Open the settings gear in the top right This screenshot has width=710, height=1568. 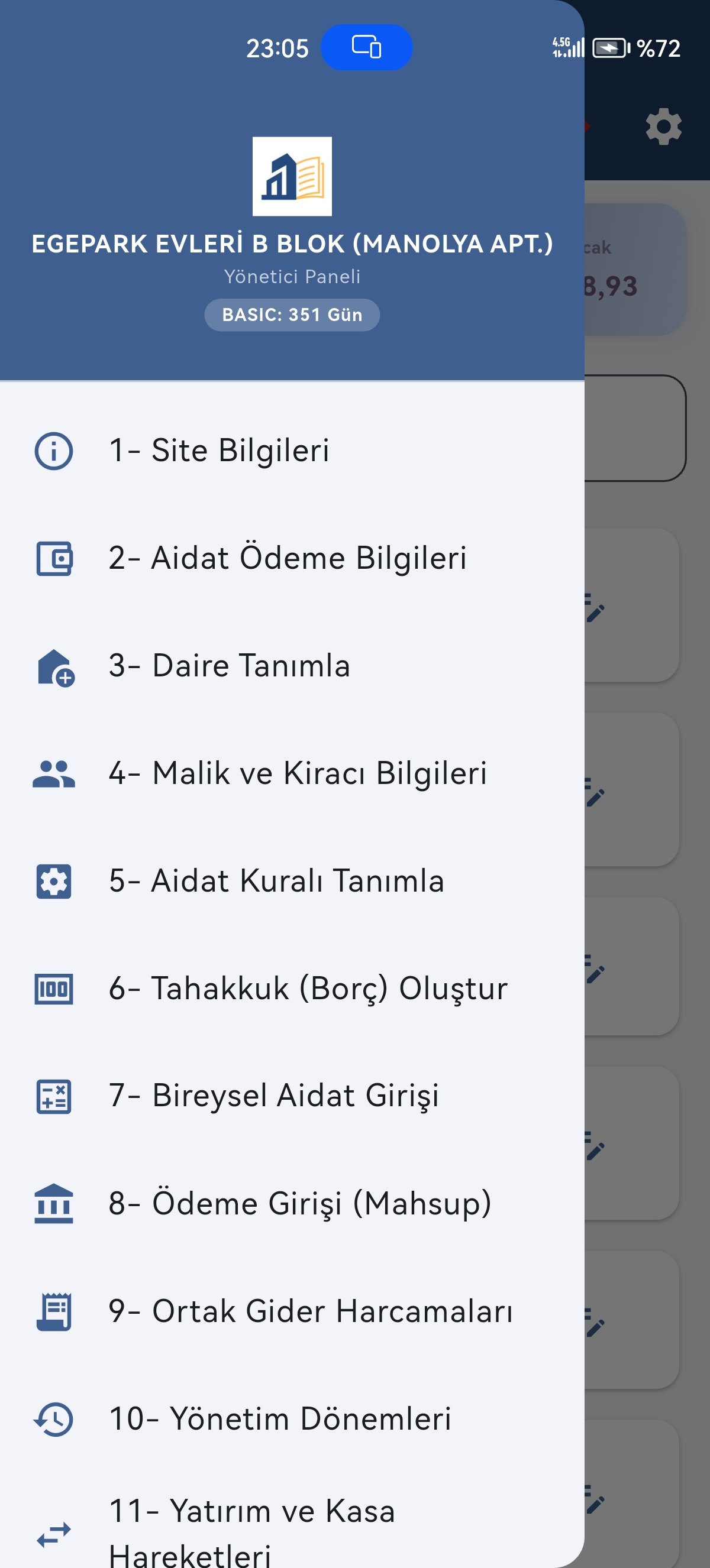663,126
